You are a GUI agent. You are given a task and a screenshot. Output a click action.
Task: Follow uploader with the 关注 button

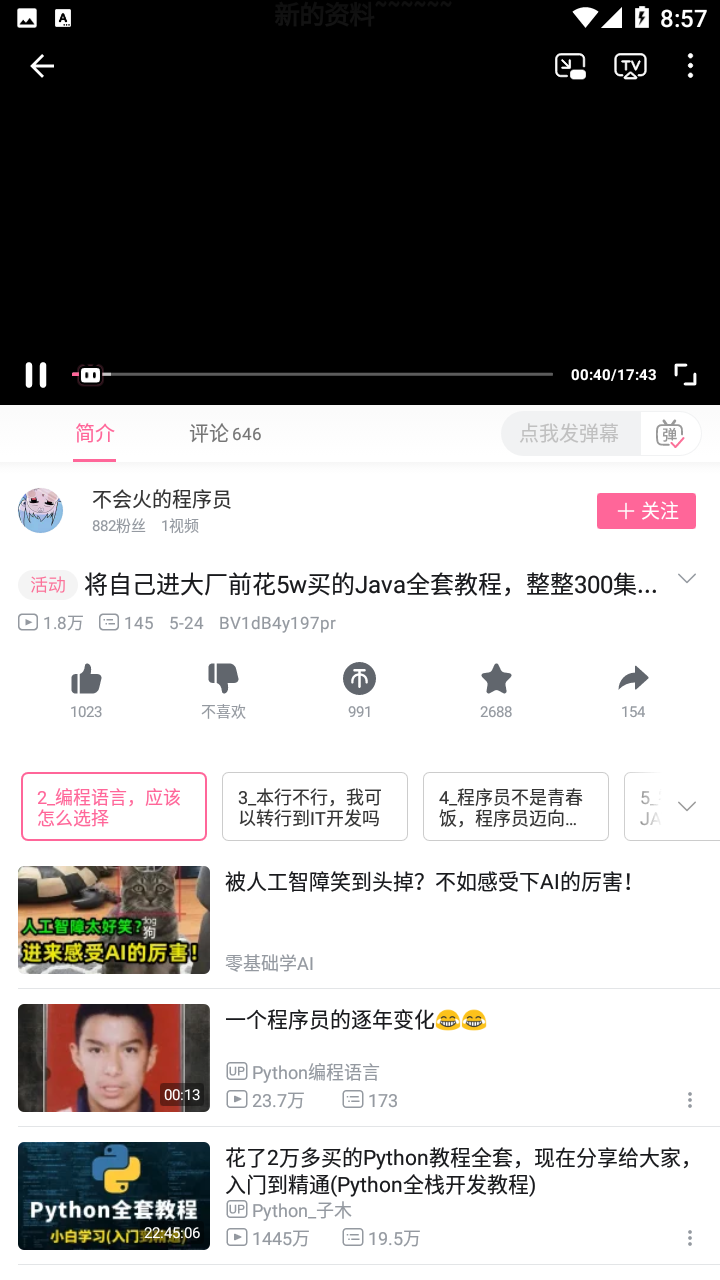click(x=646, y=511)
